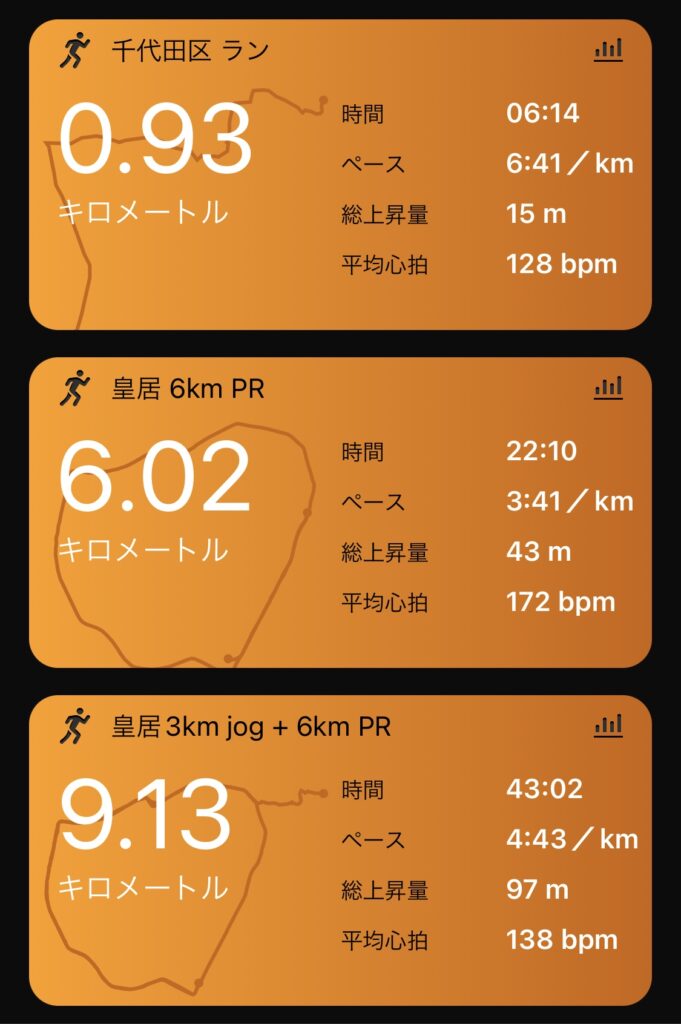The height and width of the screenshot is (1024, 681).
Task: Open the 皇居 6km PR run card
Action: (340, 512)
